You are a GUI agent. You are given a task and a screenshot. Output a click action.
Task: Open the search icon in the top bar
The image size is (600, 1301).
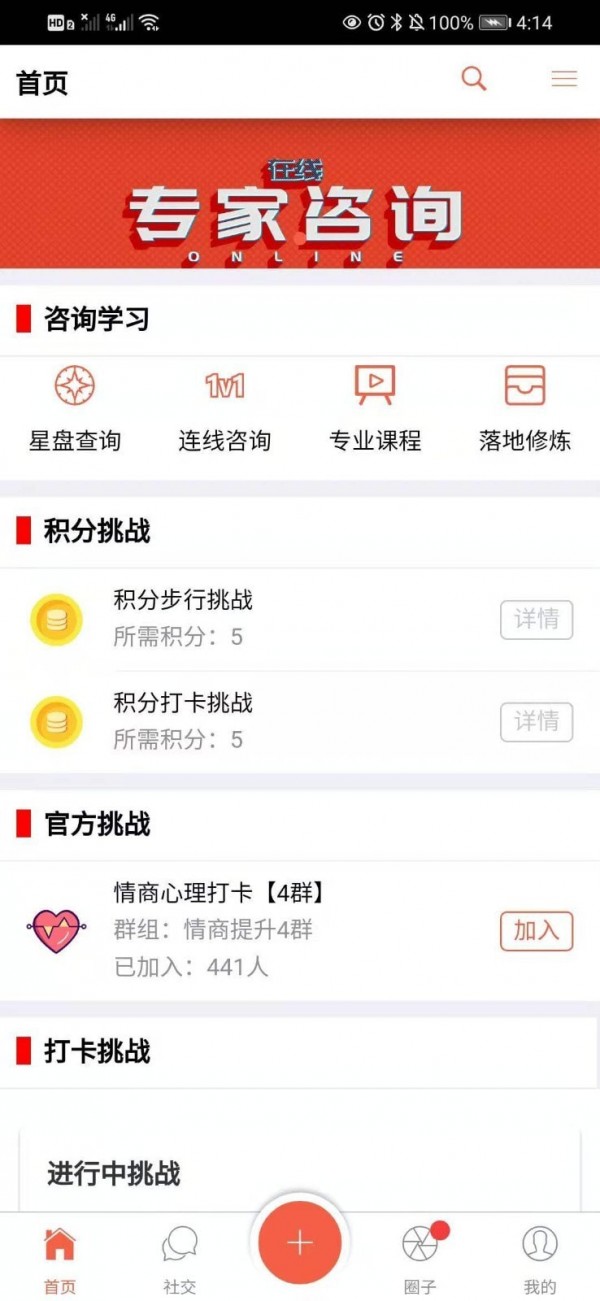click(x=474, y=79)
